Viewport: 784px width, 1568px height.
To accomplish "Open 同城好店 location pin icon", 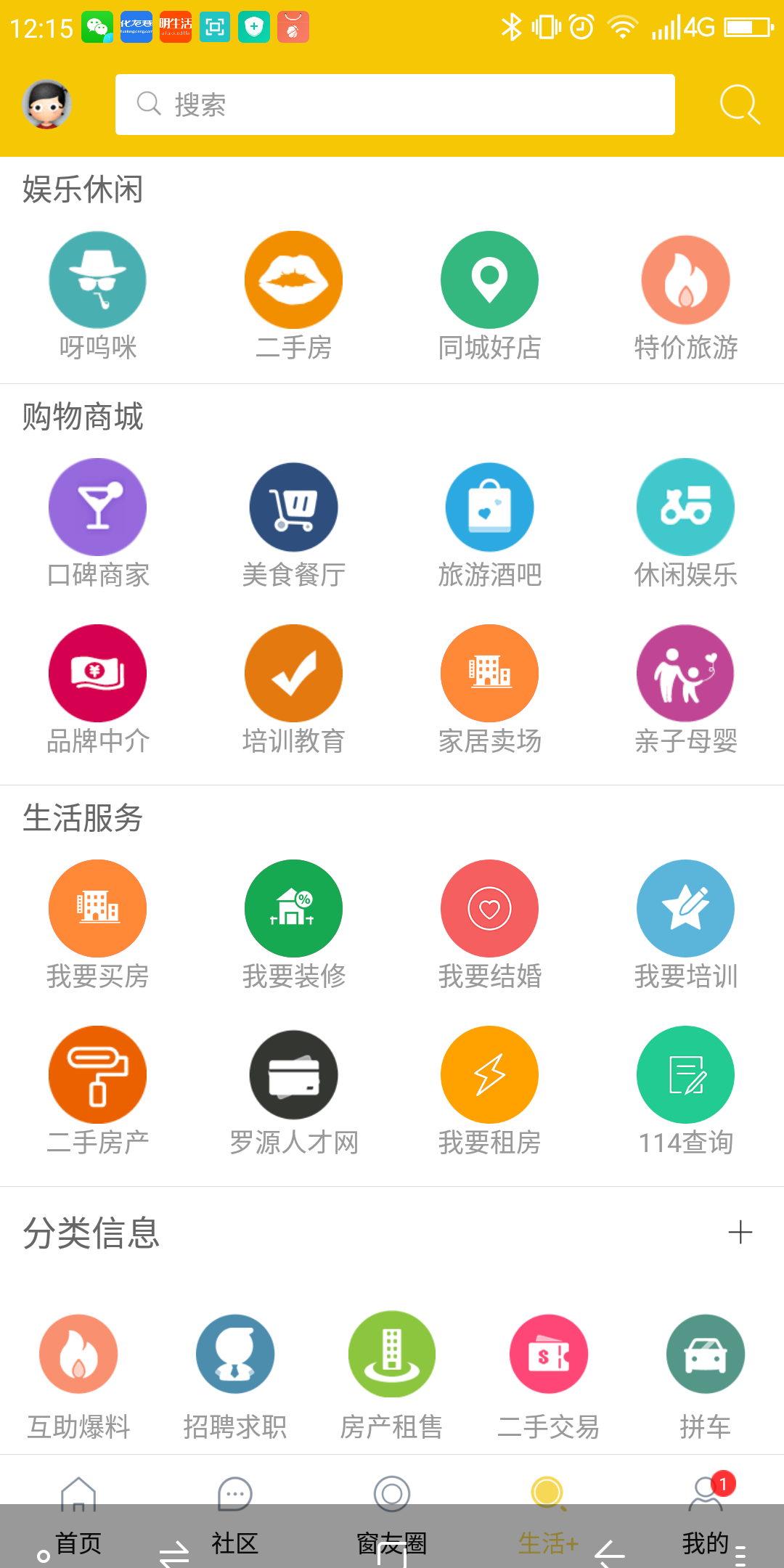I will coord(489,279).
